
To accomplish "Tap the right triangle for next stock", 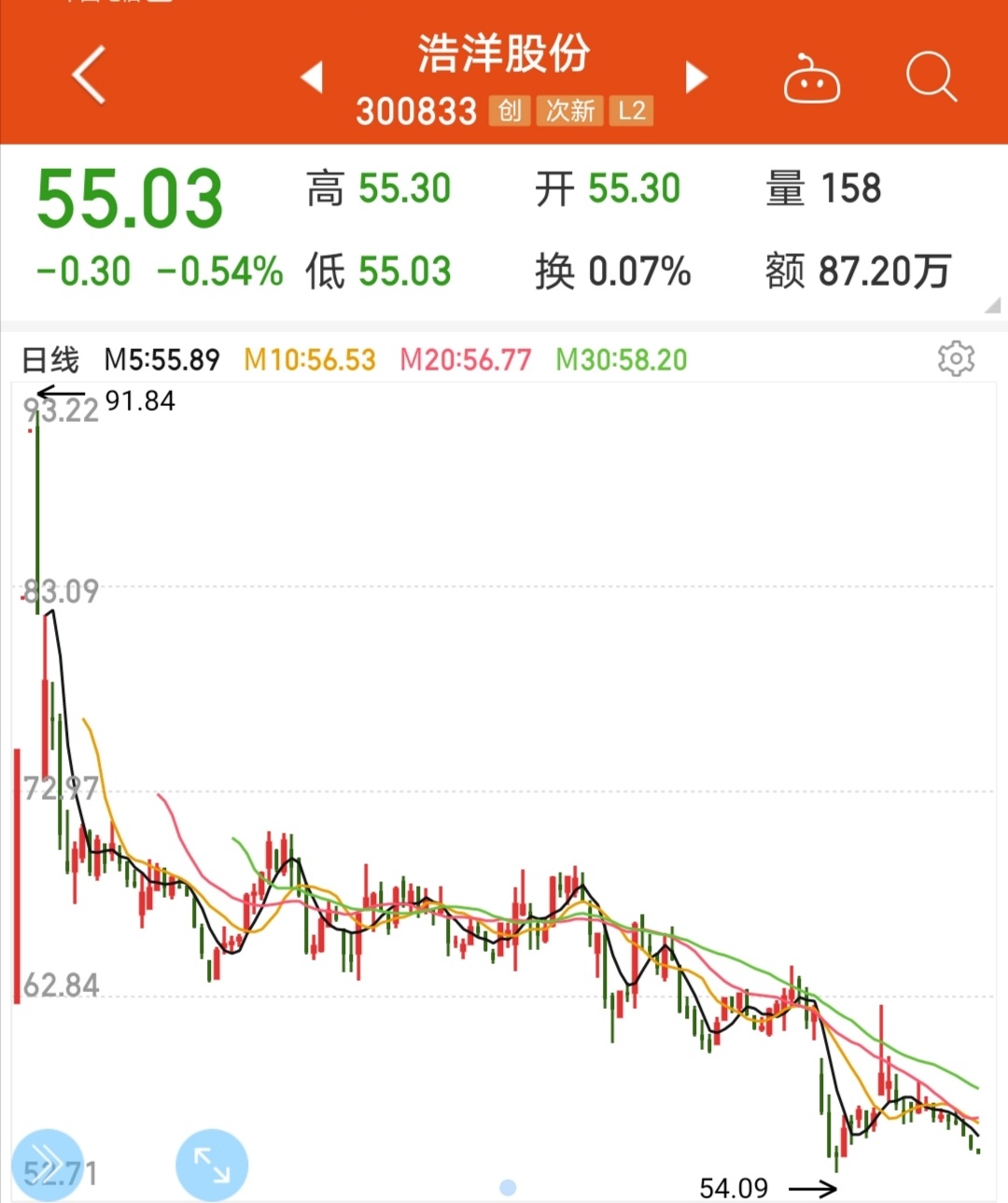I will coord(696,77).
